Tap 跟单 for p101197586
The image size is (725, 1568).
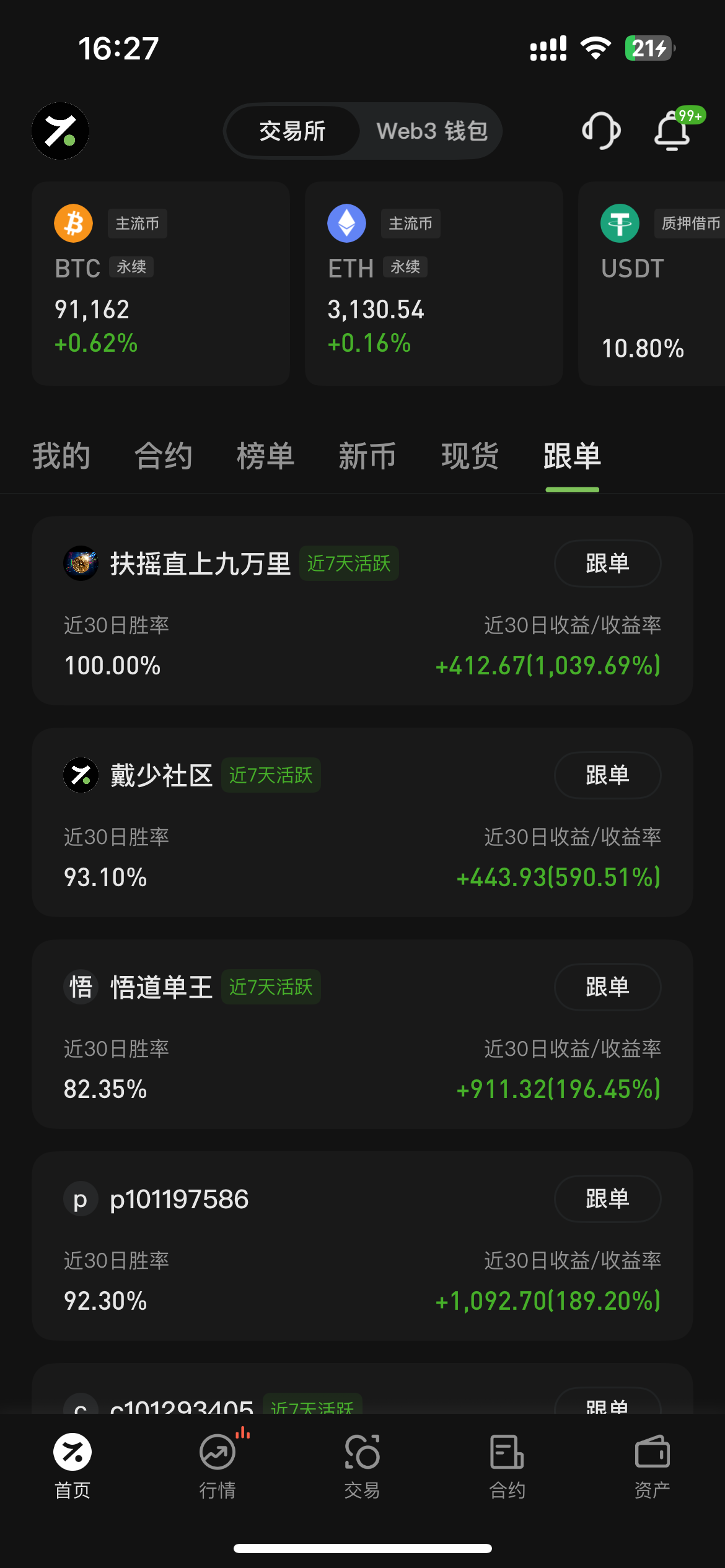click(607, 1199)
